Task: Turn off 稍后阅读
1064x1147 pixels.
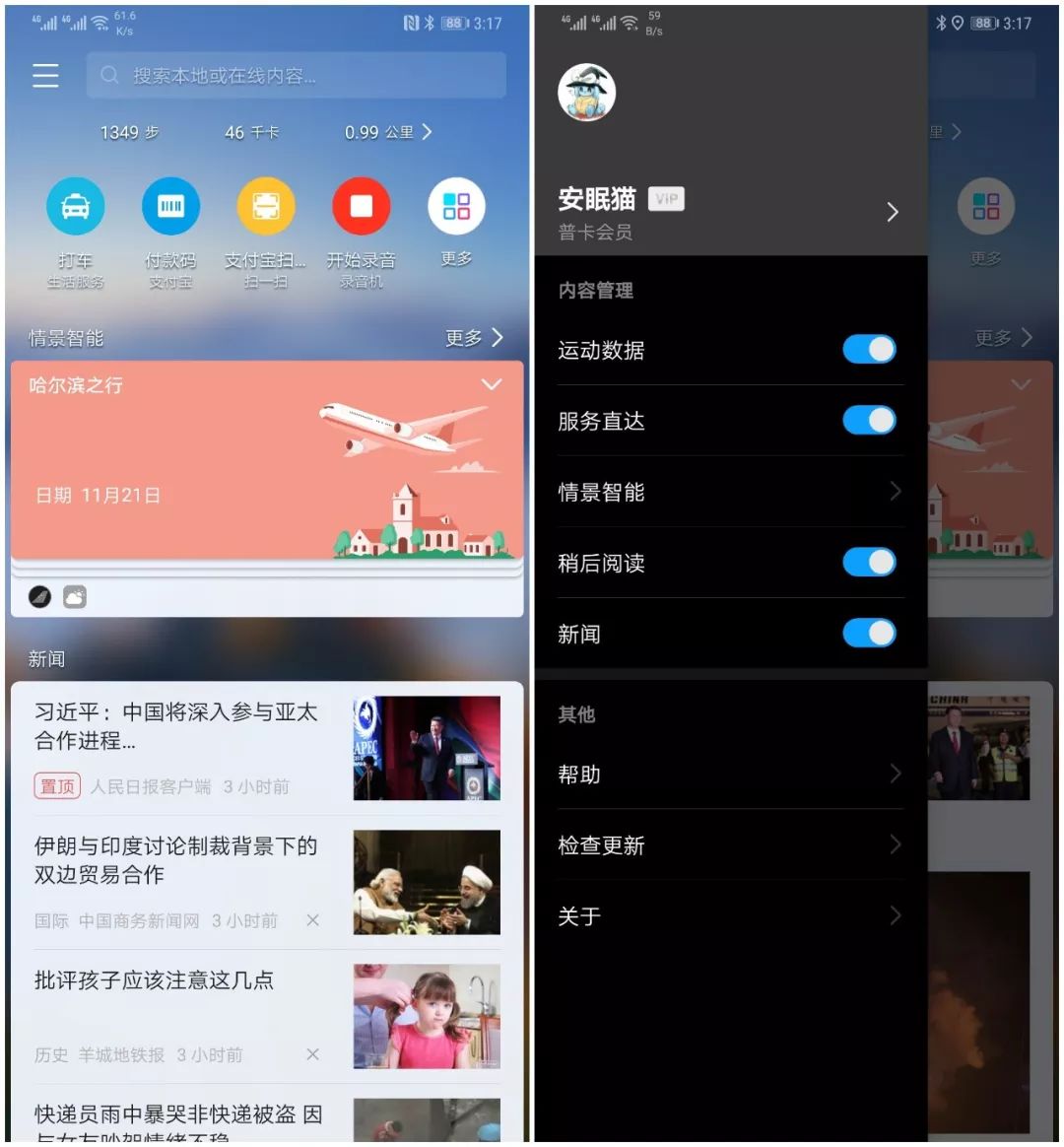Action: click(x=869, y=563)
